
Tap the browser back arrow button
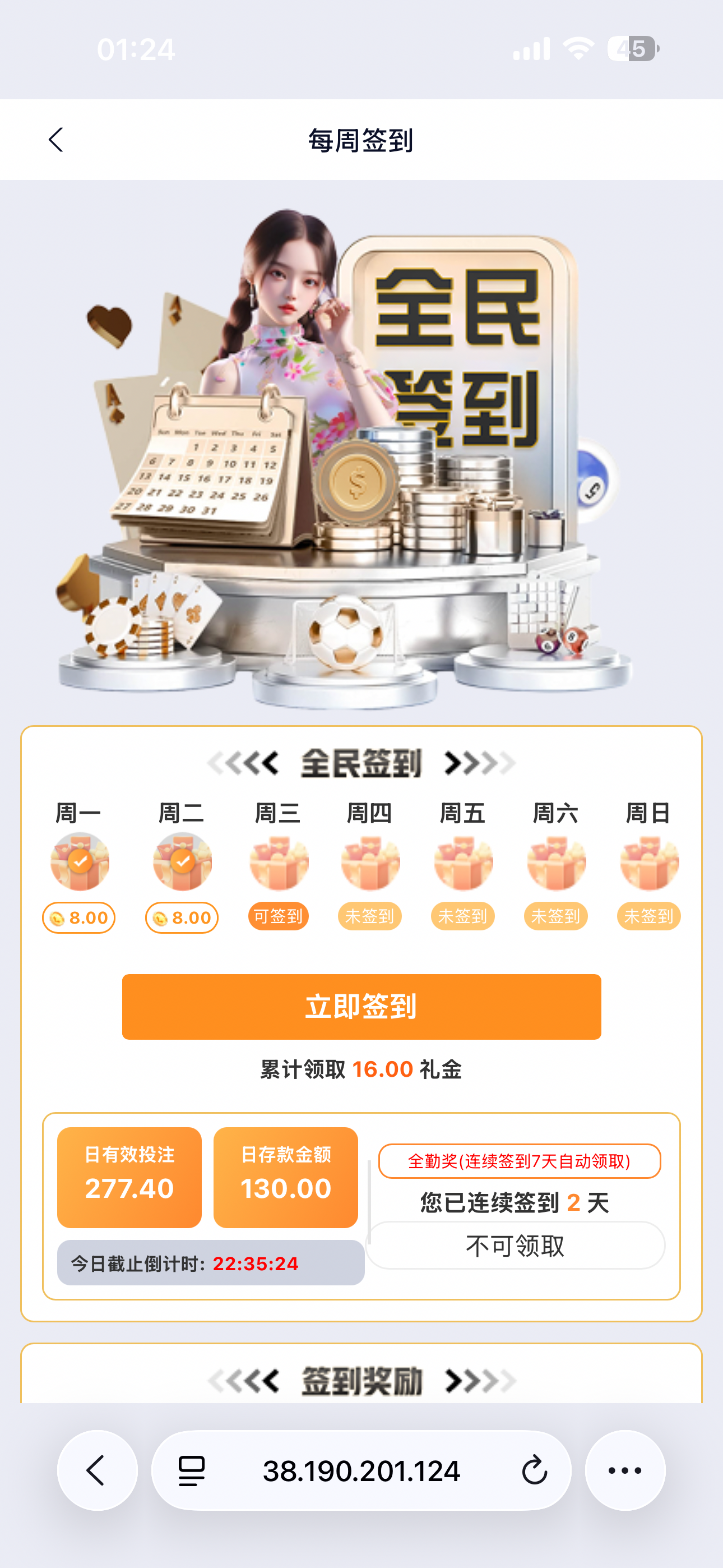point(98,1470)
